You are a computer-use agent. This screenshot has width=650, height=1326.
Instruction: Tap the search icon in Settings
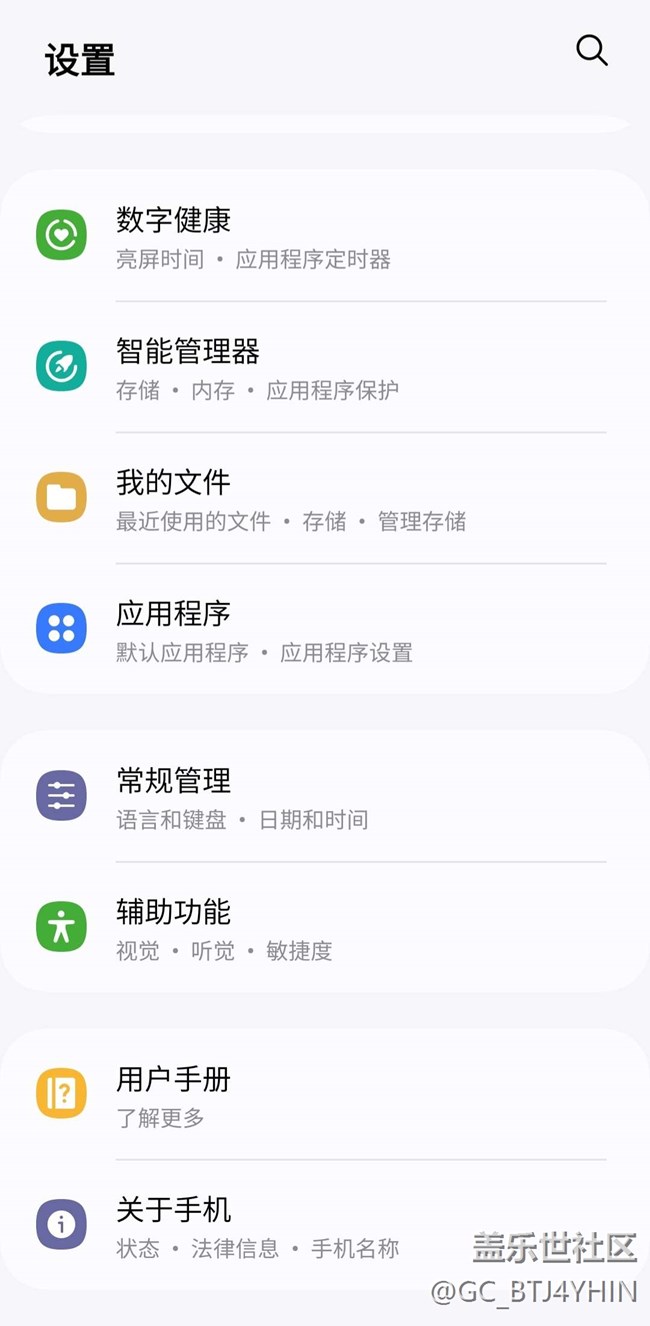click(591, 50)
